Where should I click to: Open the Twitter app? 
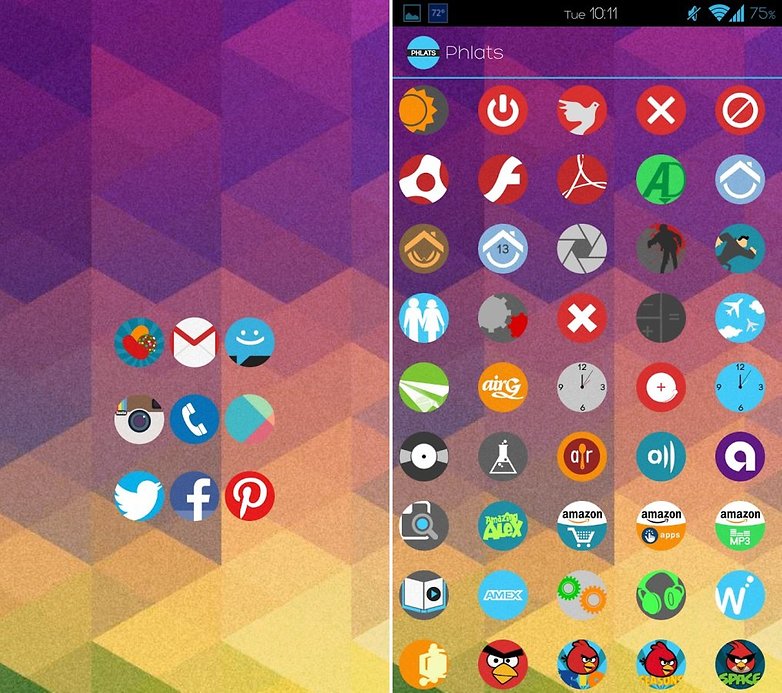[139, 496]
